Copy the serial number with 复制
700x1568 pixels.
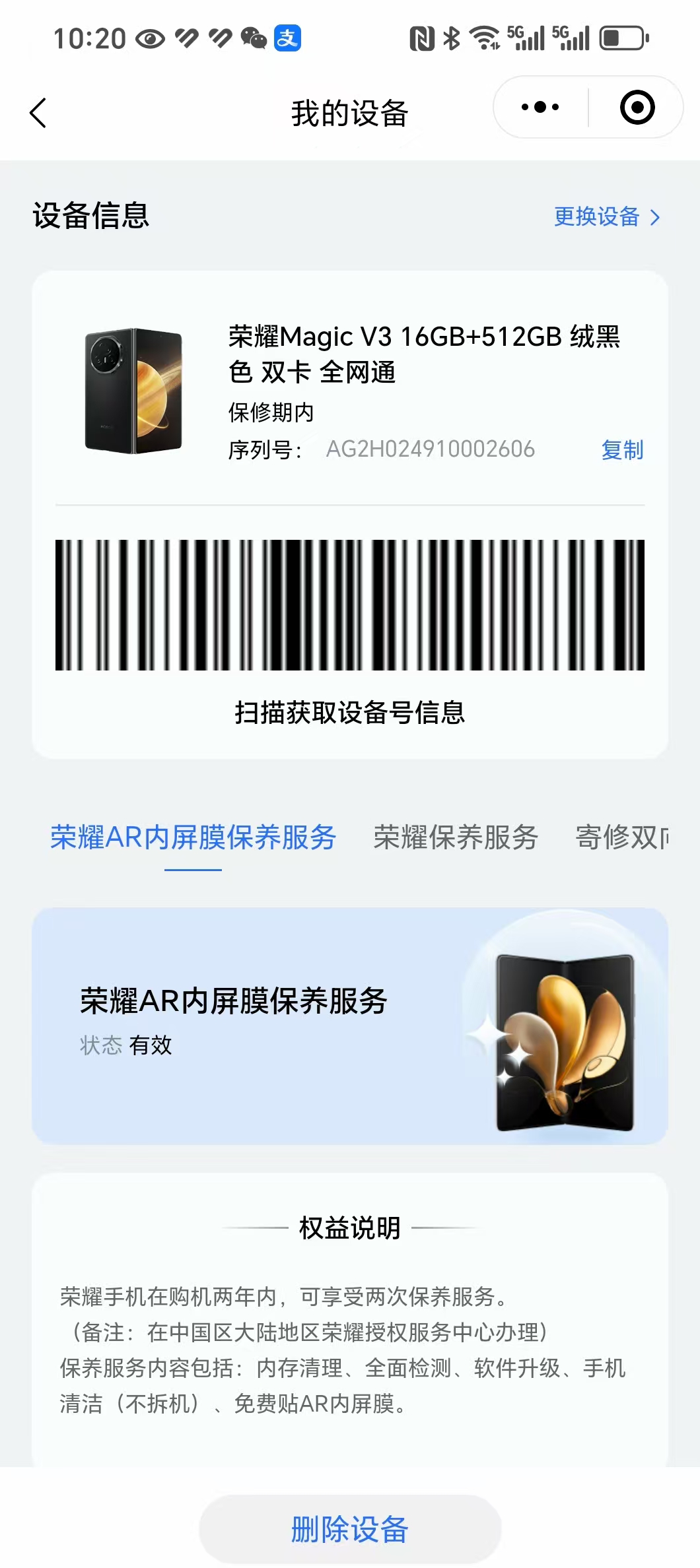coord(621,450)
